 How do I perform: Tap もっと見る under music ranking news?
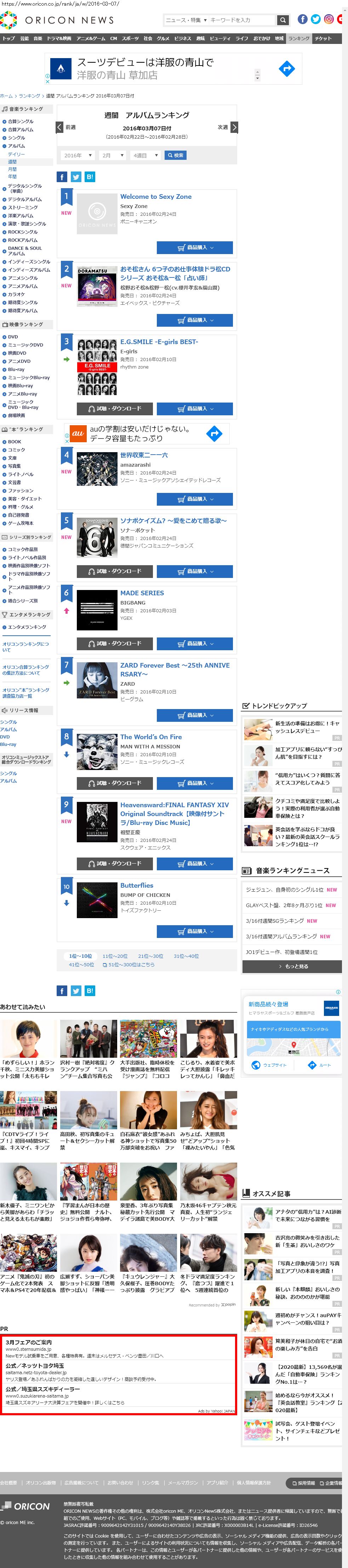point(293,967)
